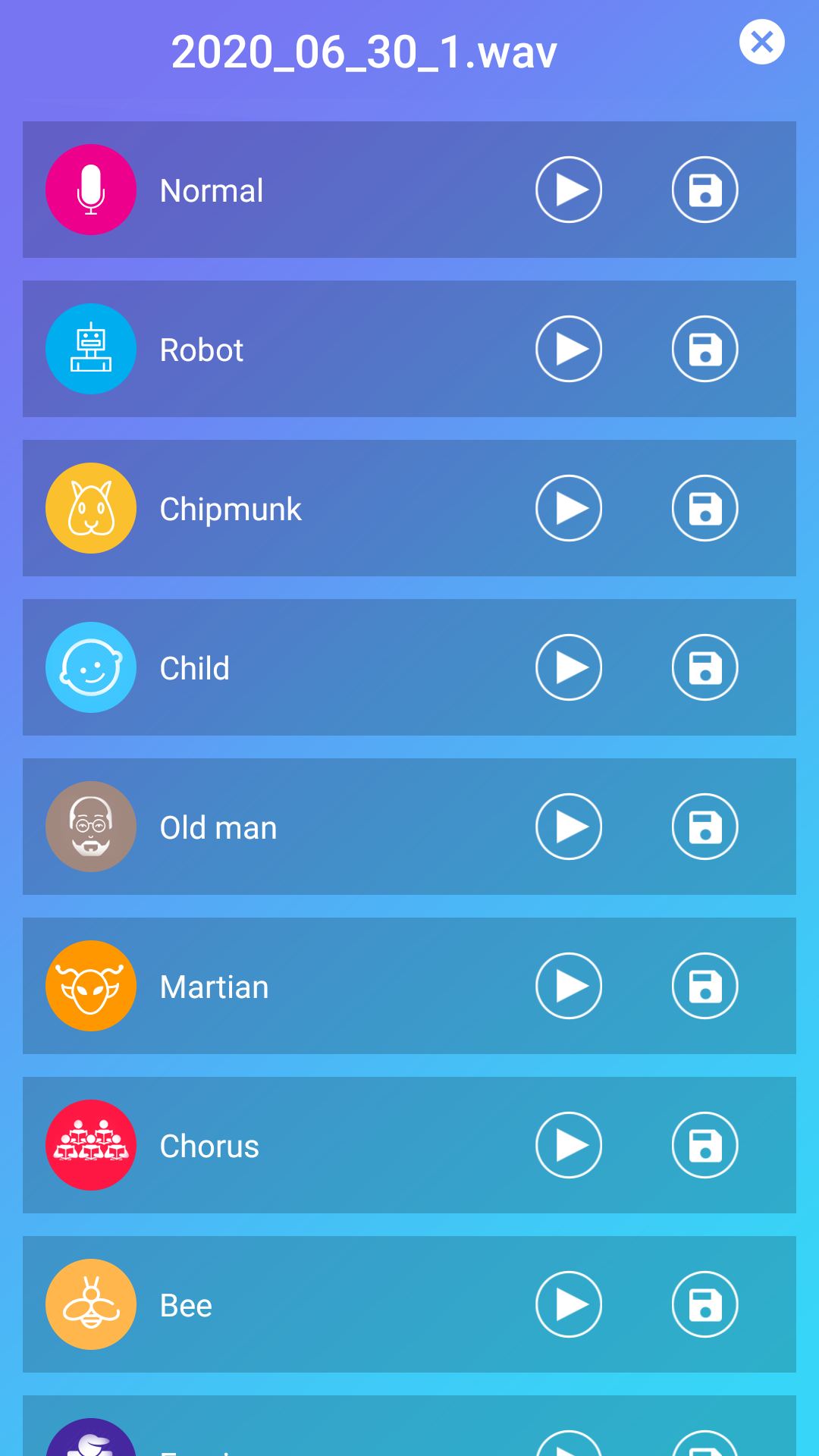
Task: Tap the Bee insect icon
Action: (90, 1304)
